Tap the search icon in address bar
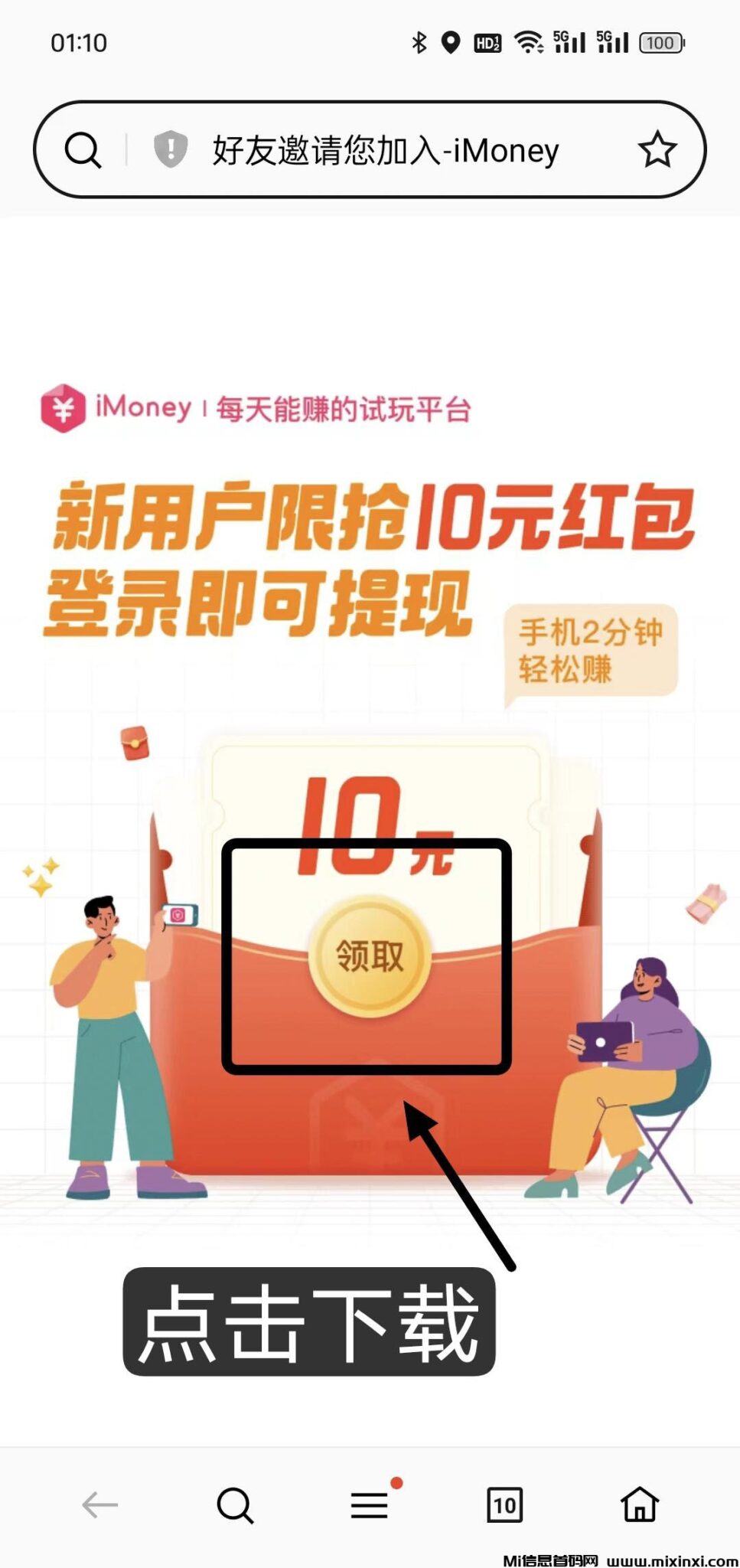 tap(83, 149)
